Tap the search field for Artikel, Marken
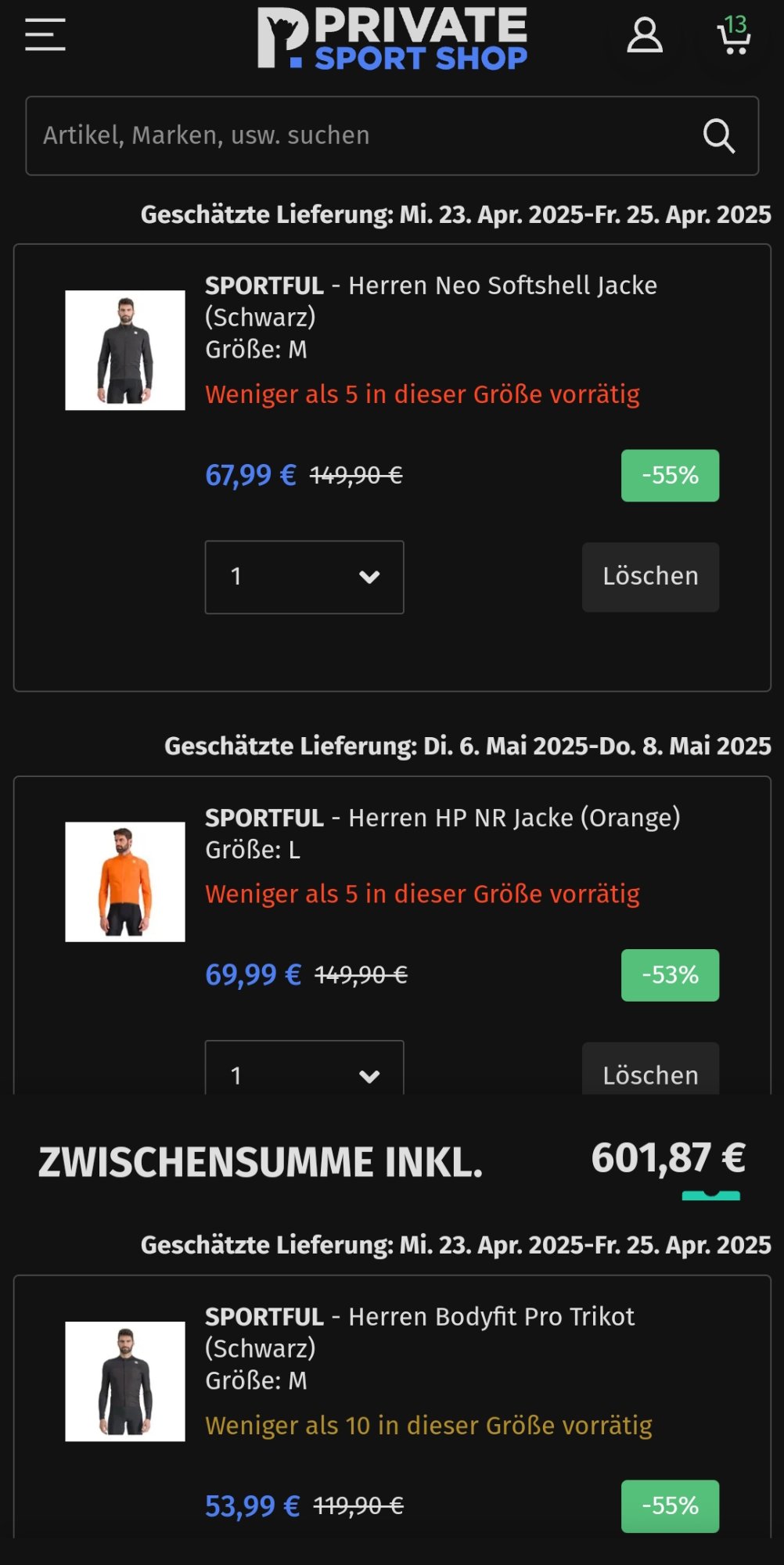This screenshot has width=784, height=1565. tap(360, 135)
